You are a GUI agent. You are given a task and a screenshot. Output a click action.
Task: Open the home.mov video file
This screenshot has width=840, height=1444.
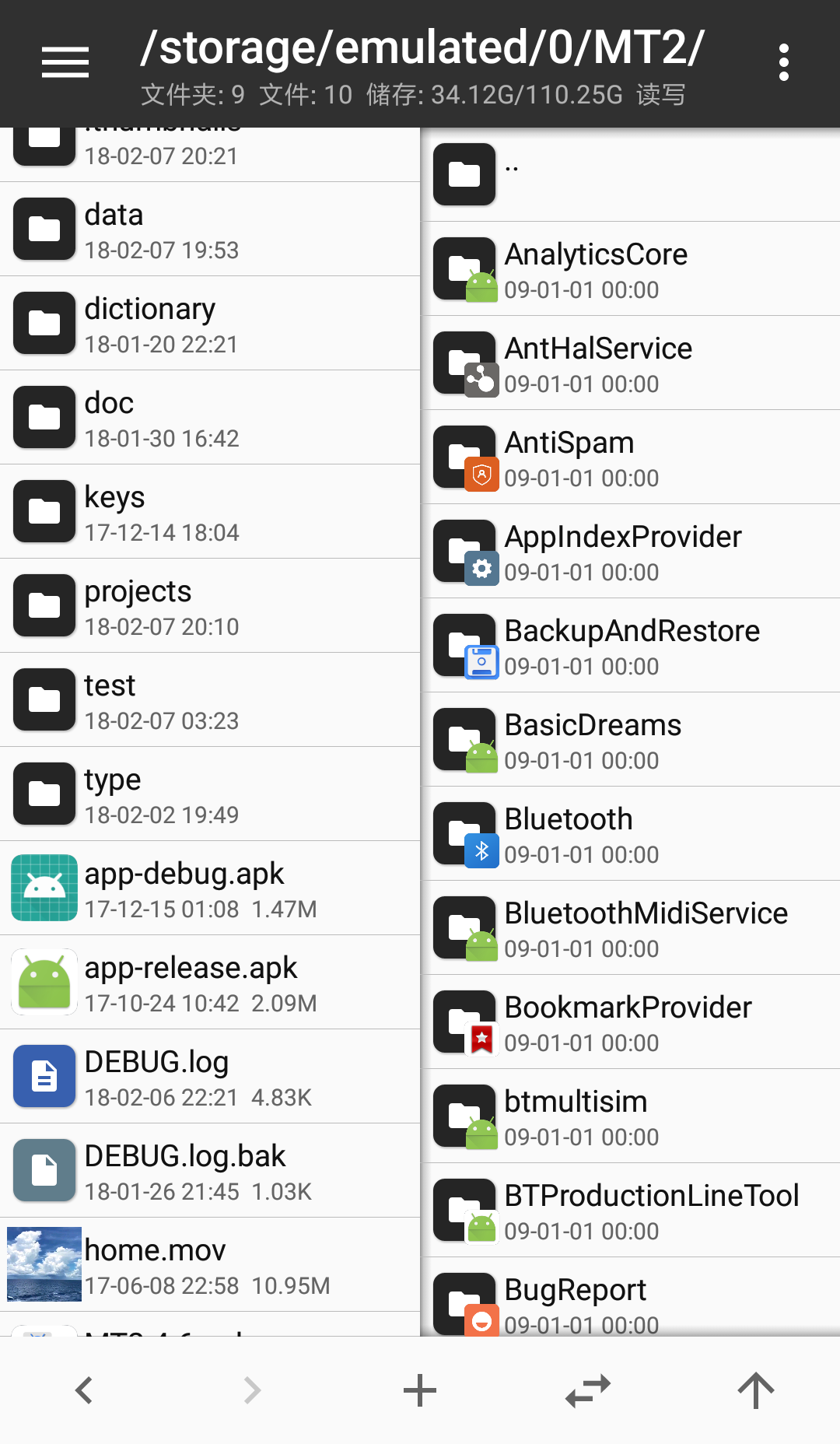210,1265
